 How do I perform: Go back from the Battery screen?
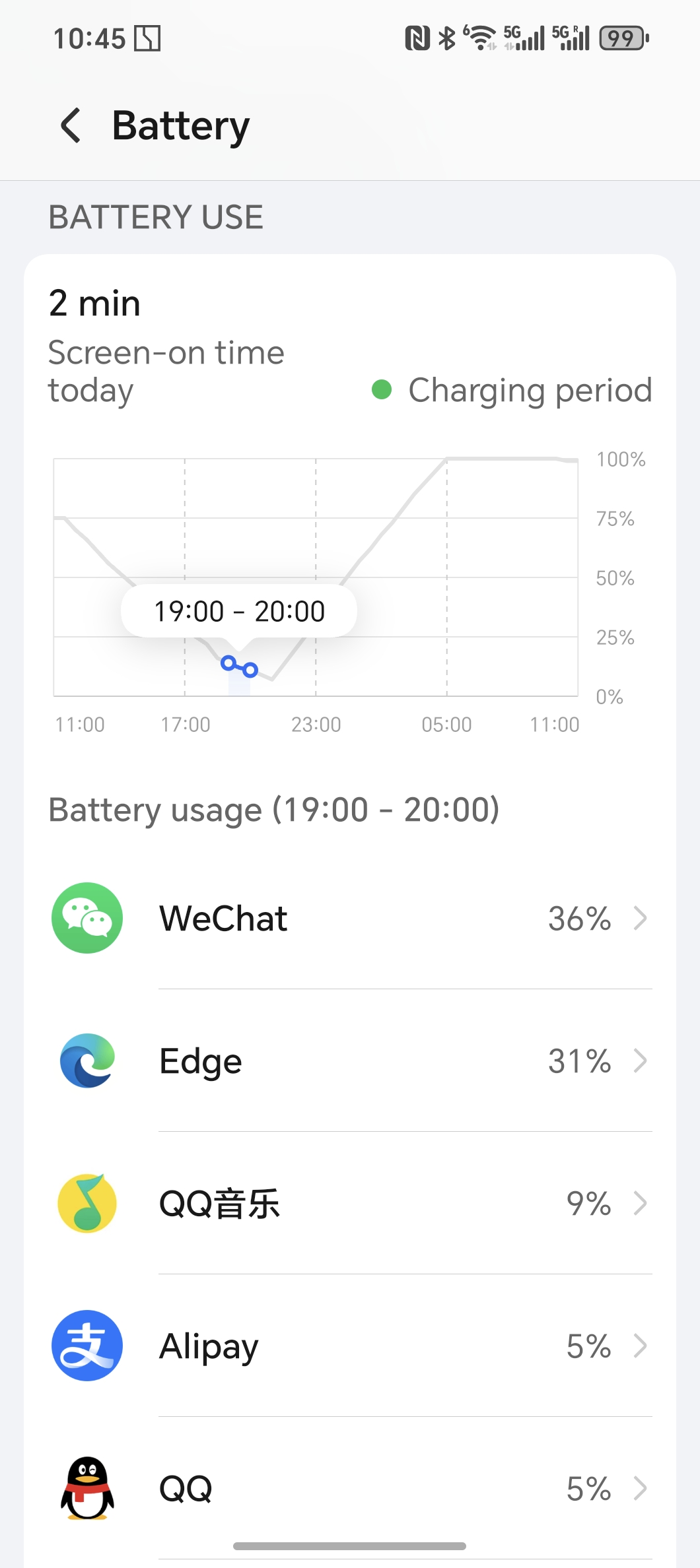71,125
